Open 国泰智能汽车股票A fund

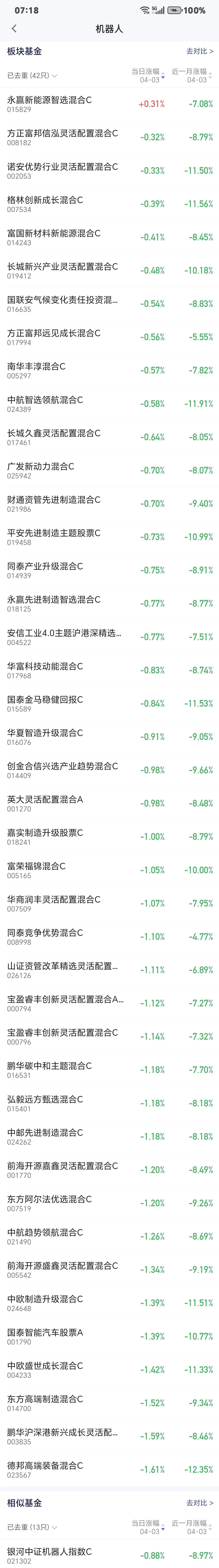109,1337
